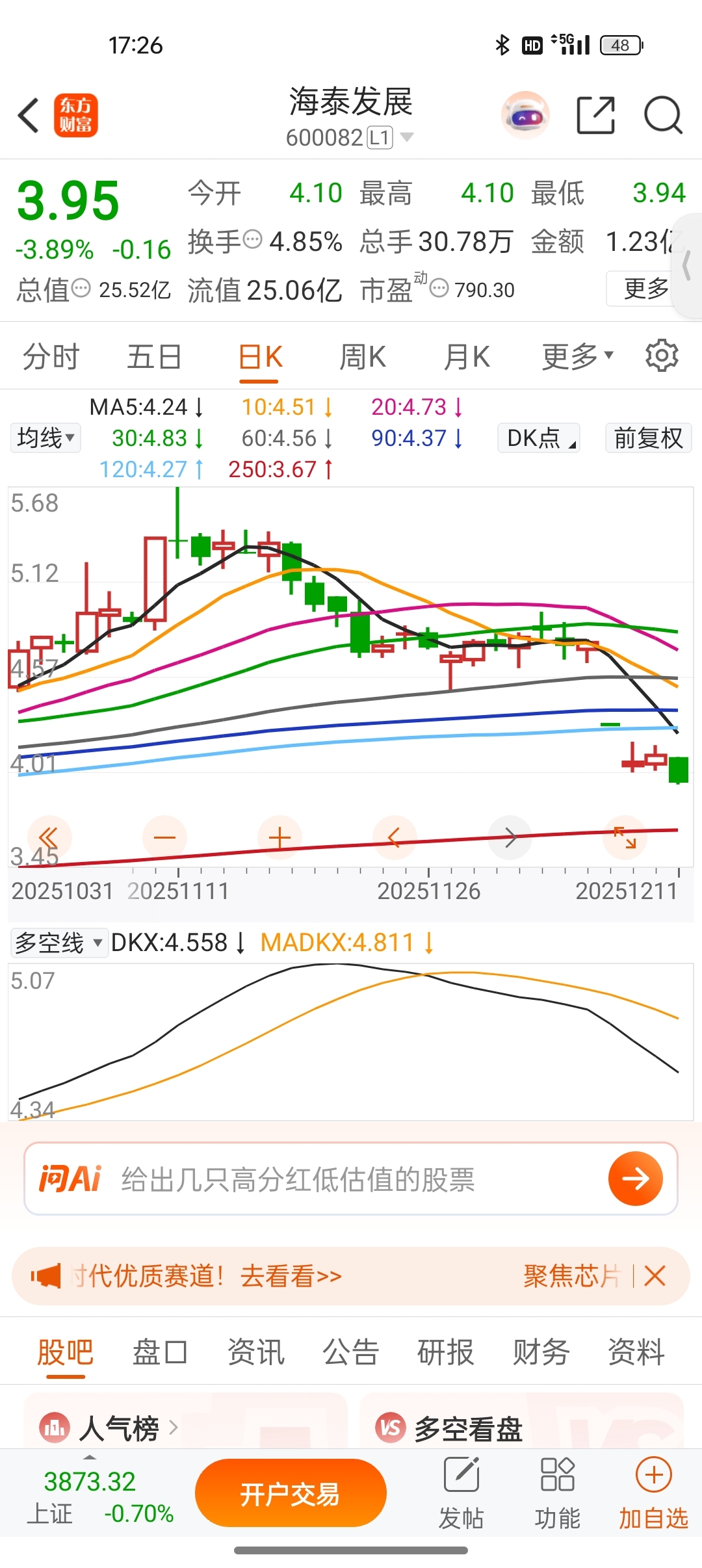This screenshot has width=702, height=1568.
Task: Open the 均线 indicator dropdown
Action: [x=45, y=438]
